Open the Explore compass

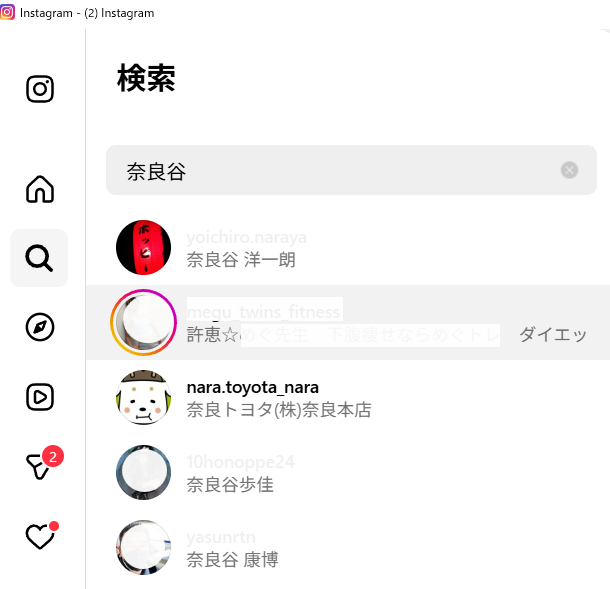pos(39,327)
